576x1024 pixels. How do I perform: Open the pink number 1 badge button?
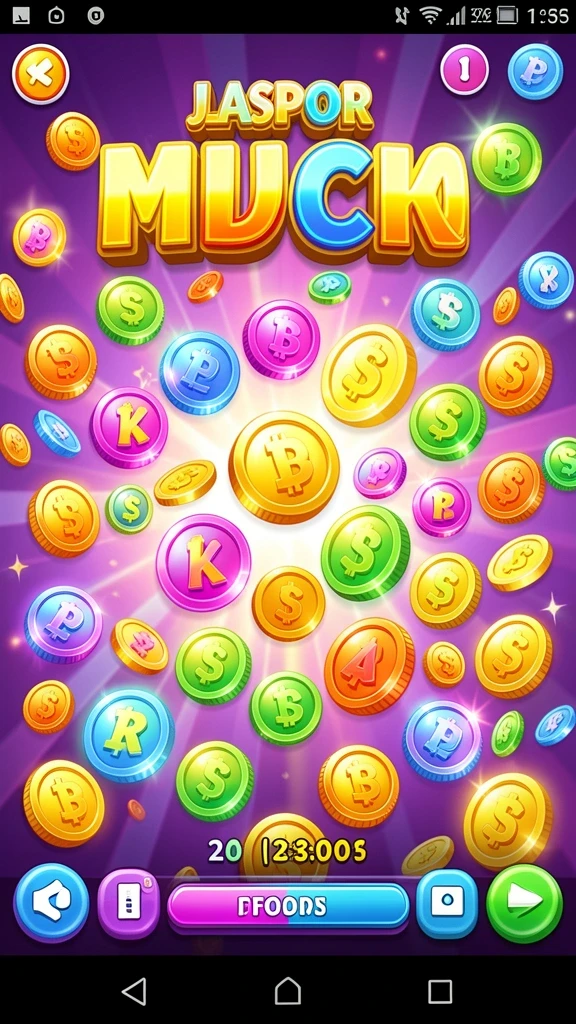[x=464, y=69]
